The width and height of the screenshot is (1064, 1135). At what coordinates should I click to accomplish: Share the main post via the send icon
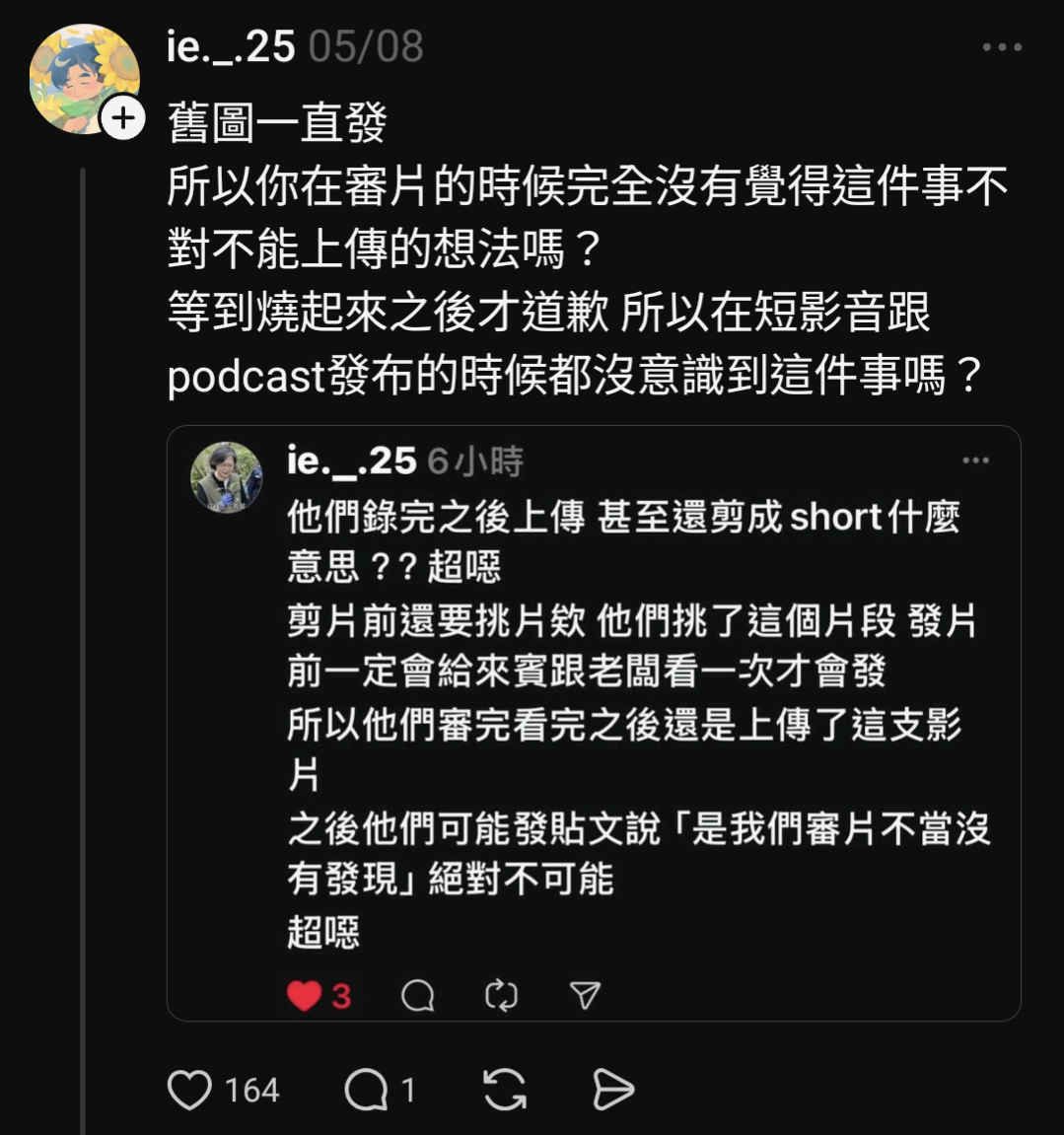click(612, 1090)
